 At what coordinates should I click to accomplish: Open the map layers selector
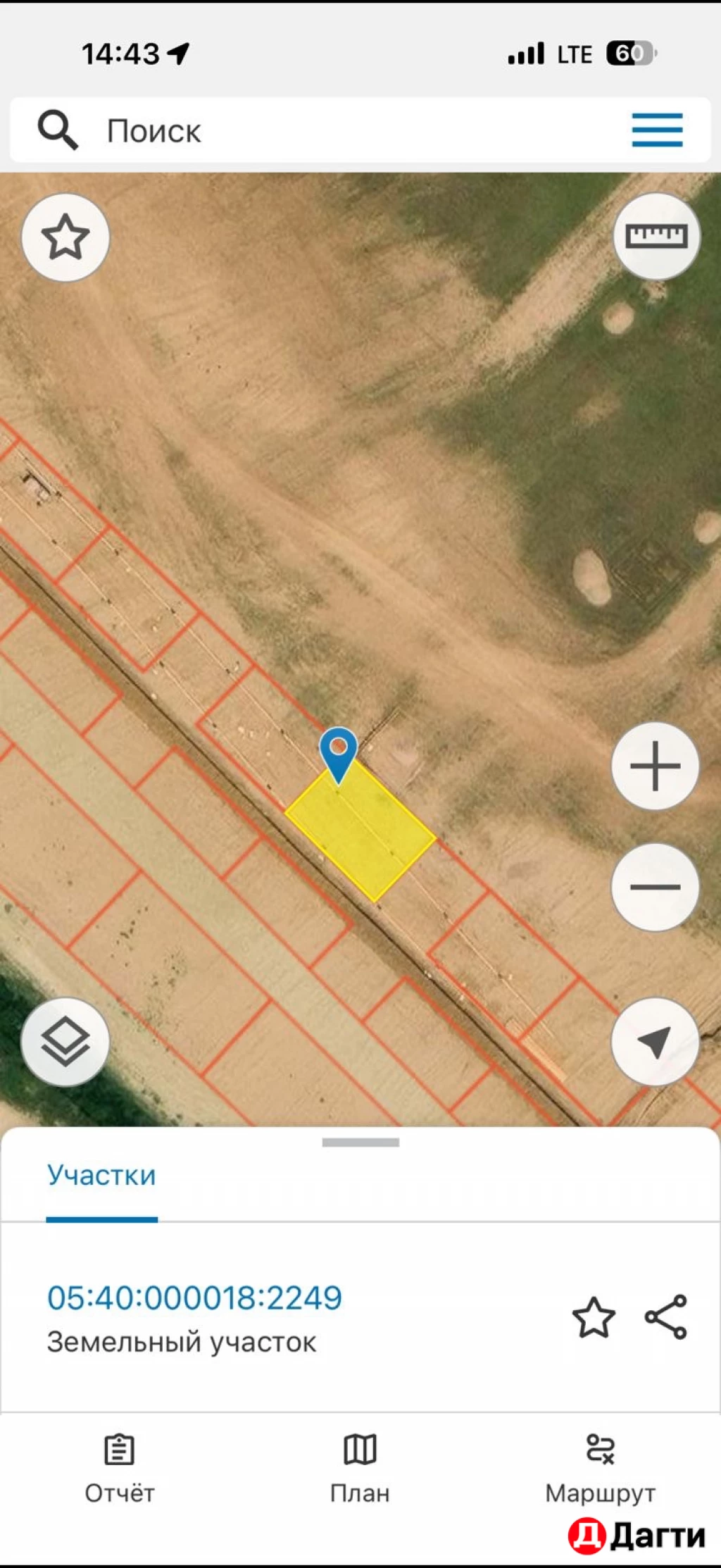pos(65,1041)
